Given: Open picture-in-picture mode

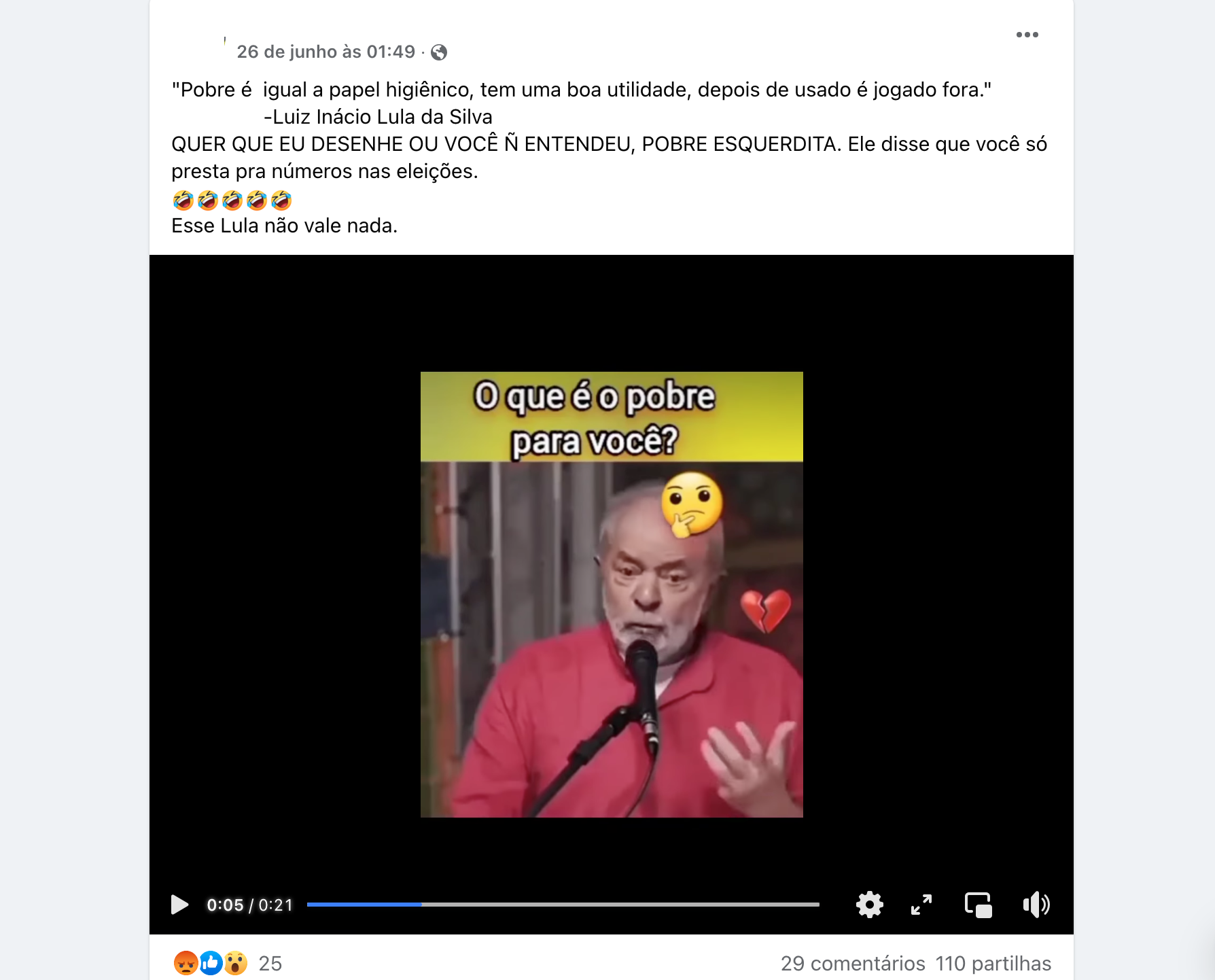Looking at the screenshot, I should pos(978,905).
